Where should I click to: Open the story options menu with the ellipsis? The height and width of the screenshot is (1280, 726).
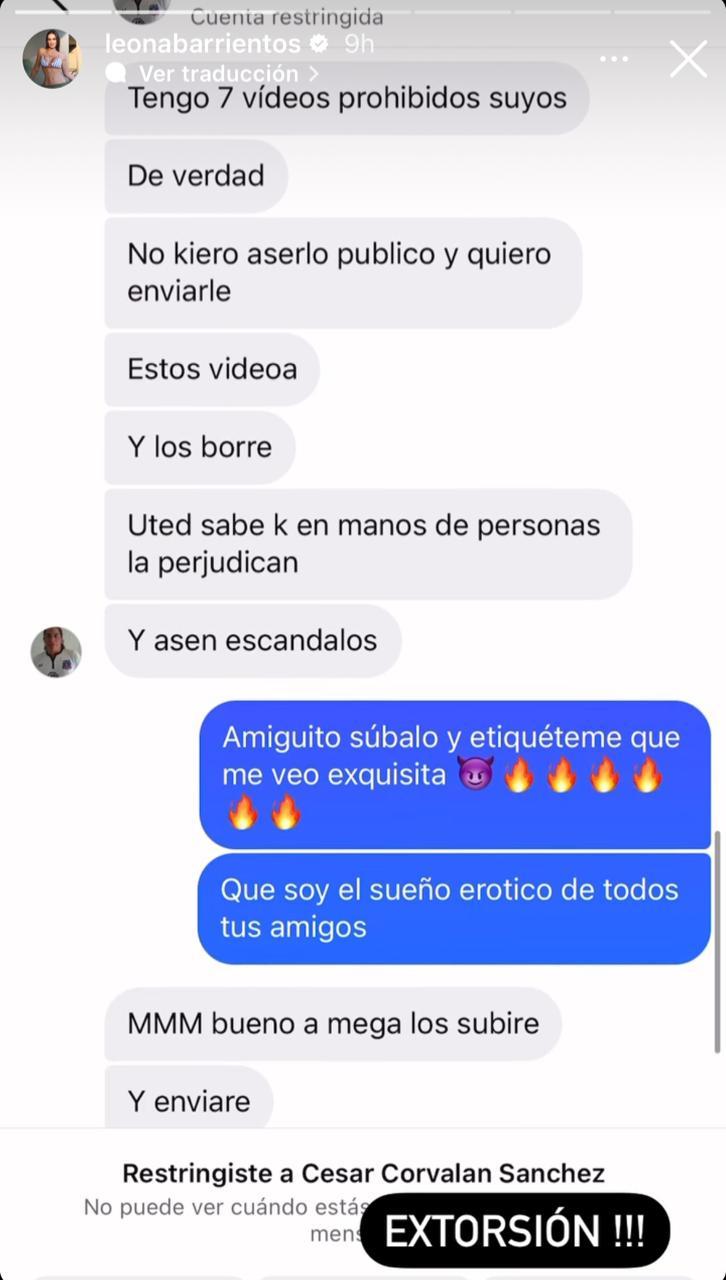[x=614, y=60]
